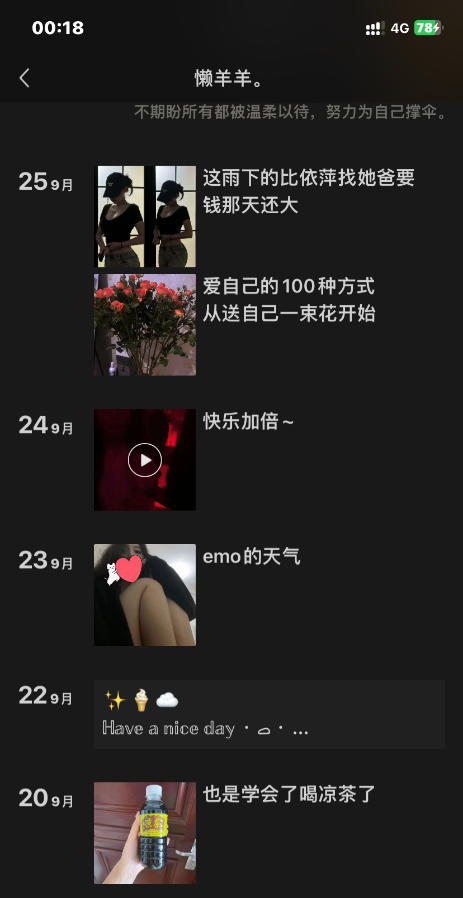463x898 pixels.
Task: Open the mirror selfie post from 25 September
Action: click(145, 216)
